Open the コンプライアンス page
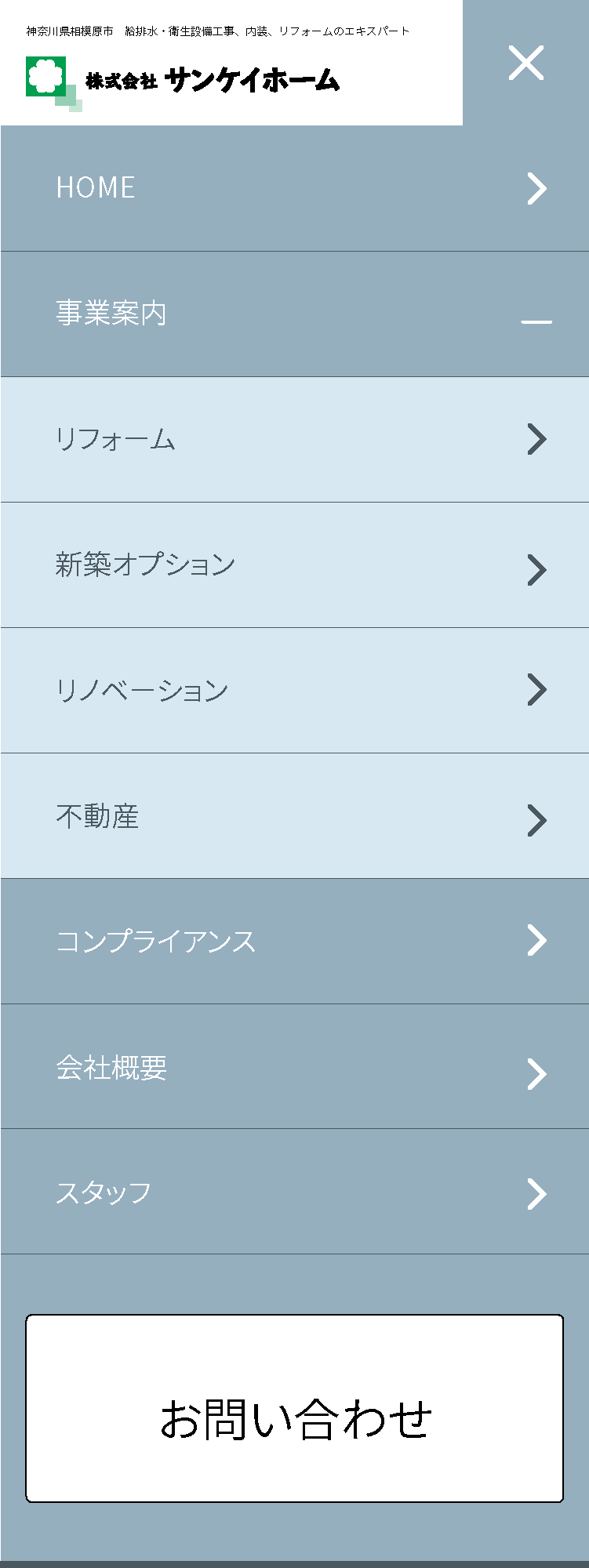The height and width of the screenshot is (1568, 589). (294, 941)
